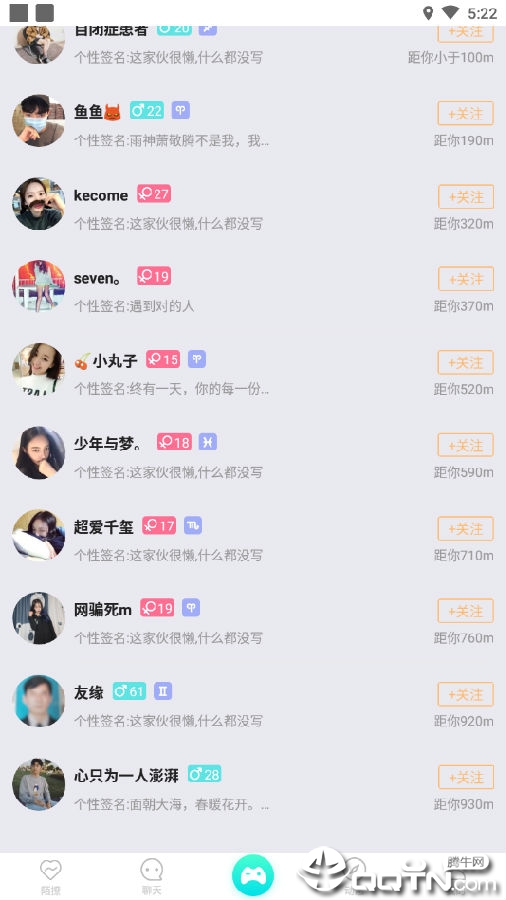The image size is (506, 900).
Task: Open the center game controller tab
Action: click(253, 875)
